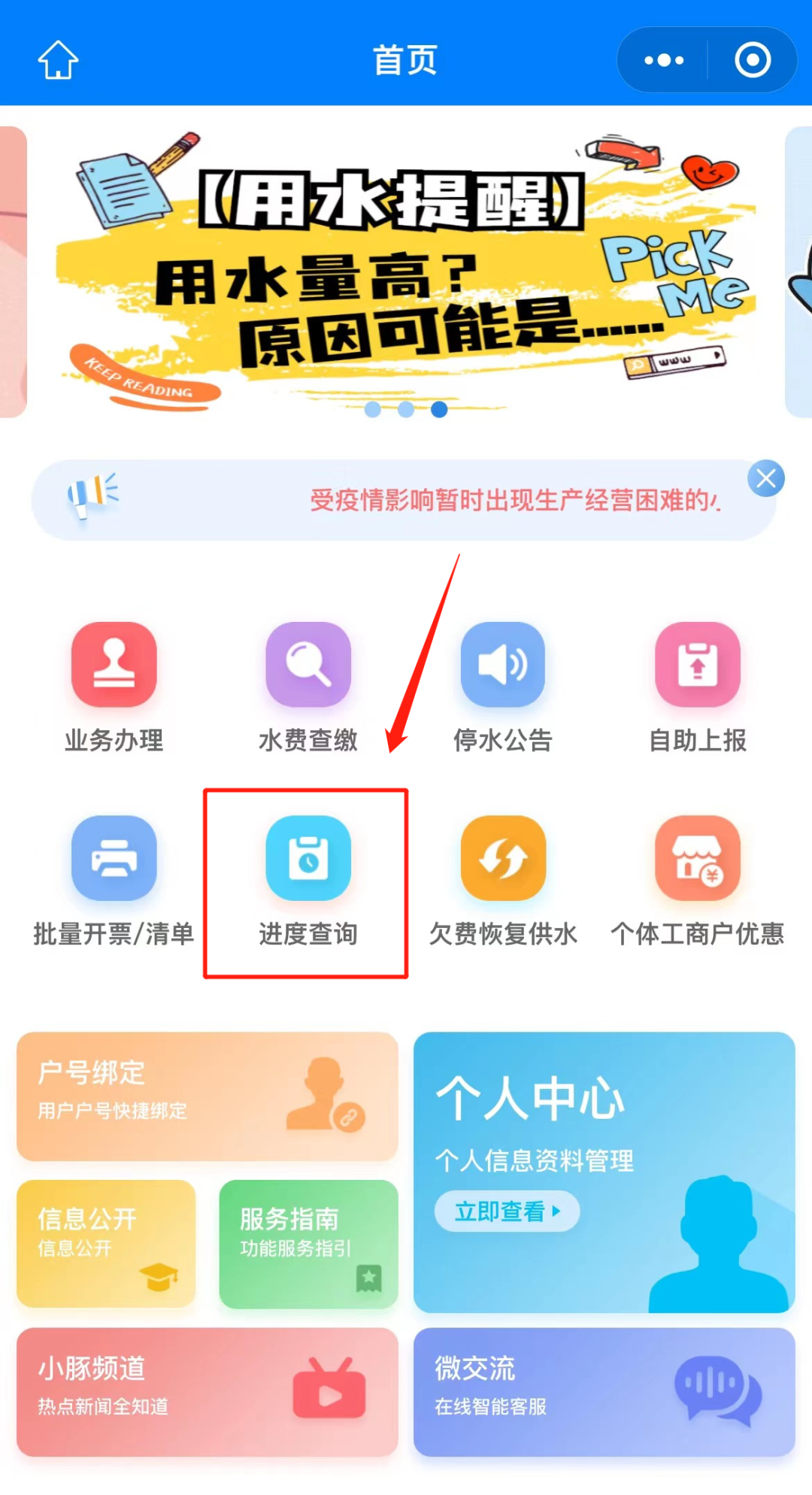Open 批量开票/清单
Image resolution: width=812 pixels, height=1495 pixels.
[114, 880]
